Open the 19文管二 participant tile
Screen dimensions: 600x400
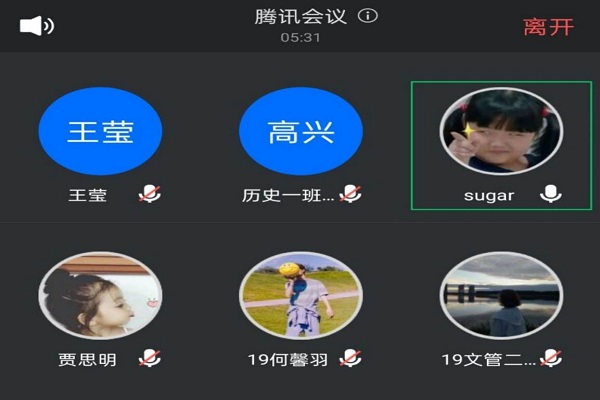[x=501, y=309]
